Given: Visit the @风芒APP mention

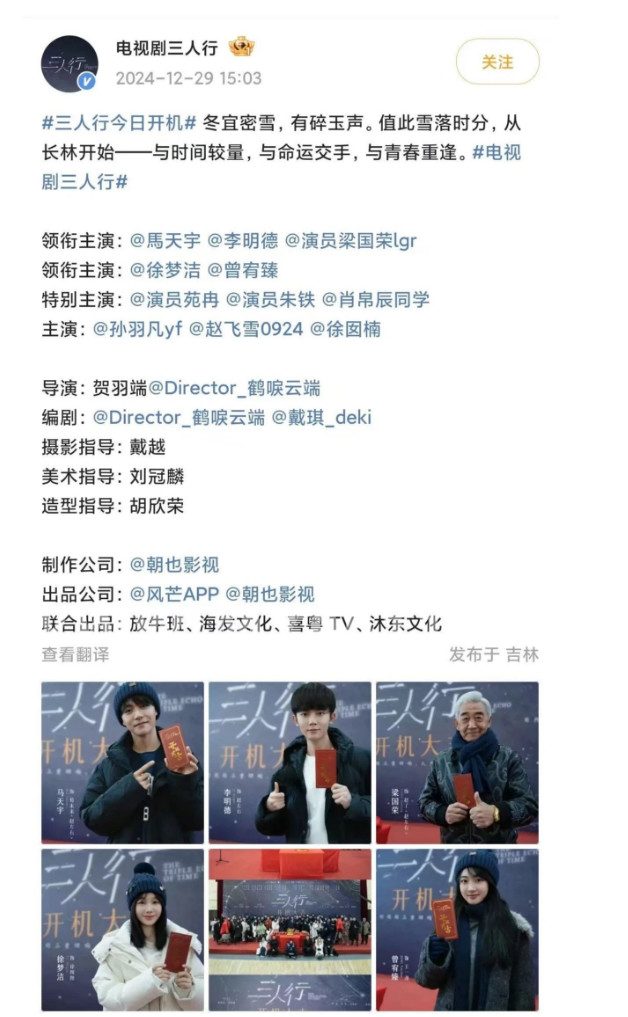Looking at the screenshot, I should click(173, 594).
